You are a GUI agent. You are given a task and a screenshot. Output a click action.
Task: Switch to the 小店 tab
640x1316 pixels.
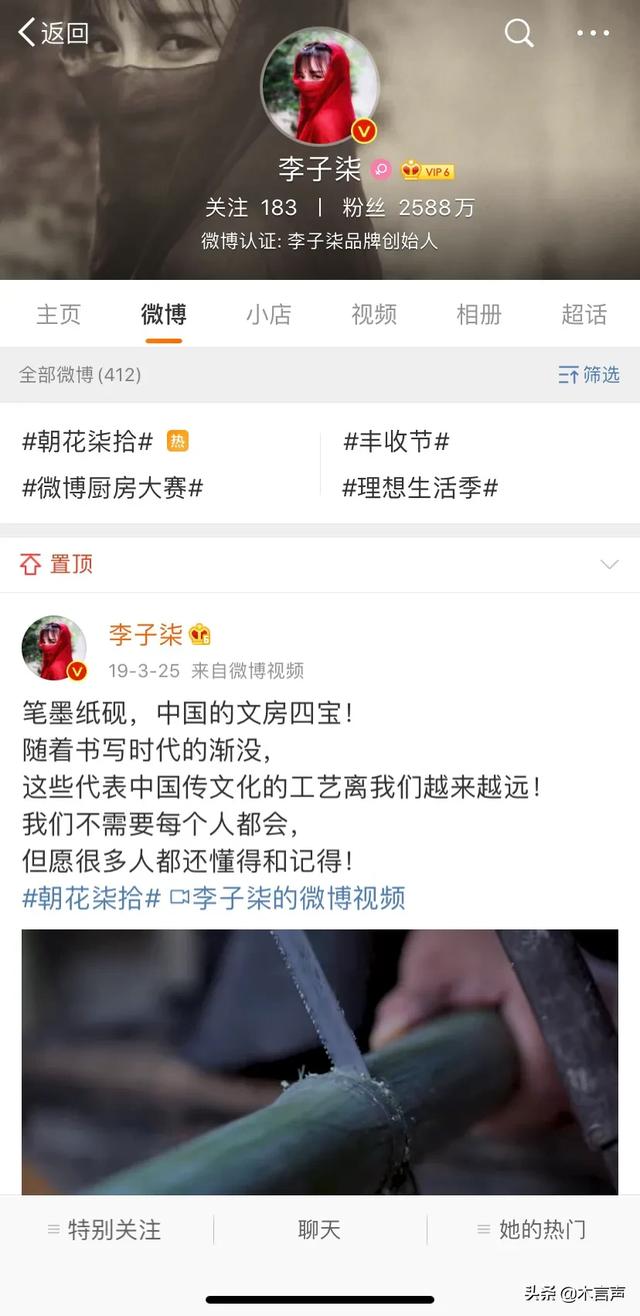(268, 314)
